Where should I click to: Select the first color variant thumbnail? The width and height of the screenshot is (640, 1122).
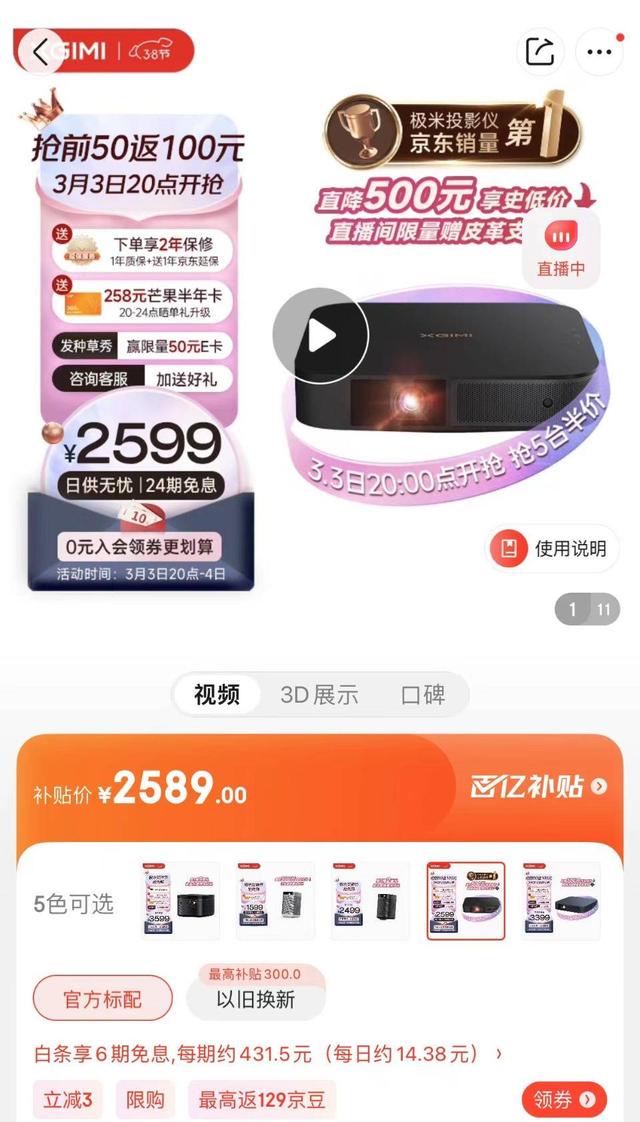point(180,901)
